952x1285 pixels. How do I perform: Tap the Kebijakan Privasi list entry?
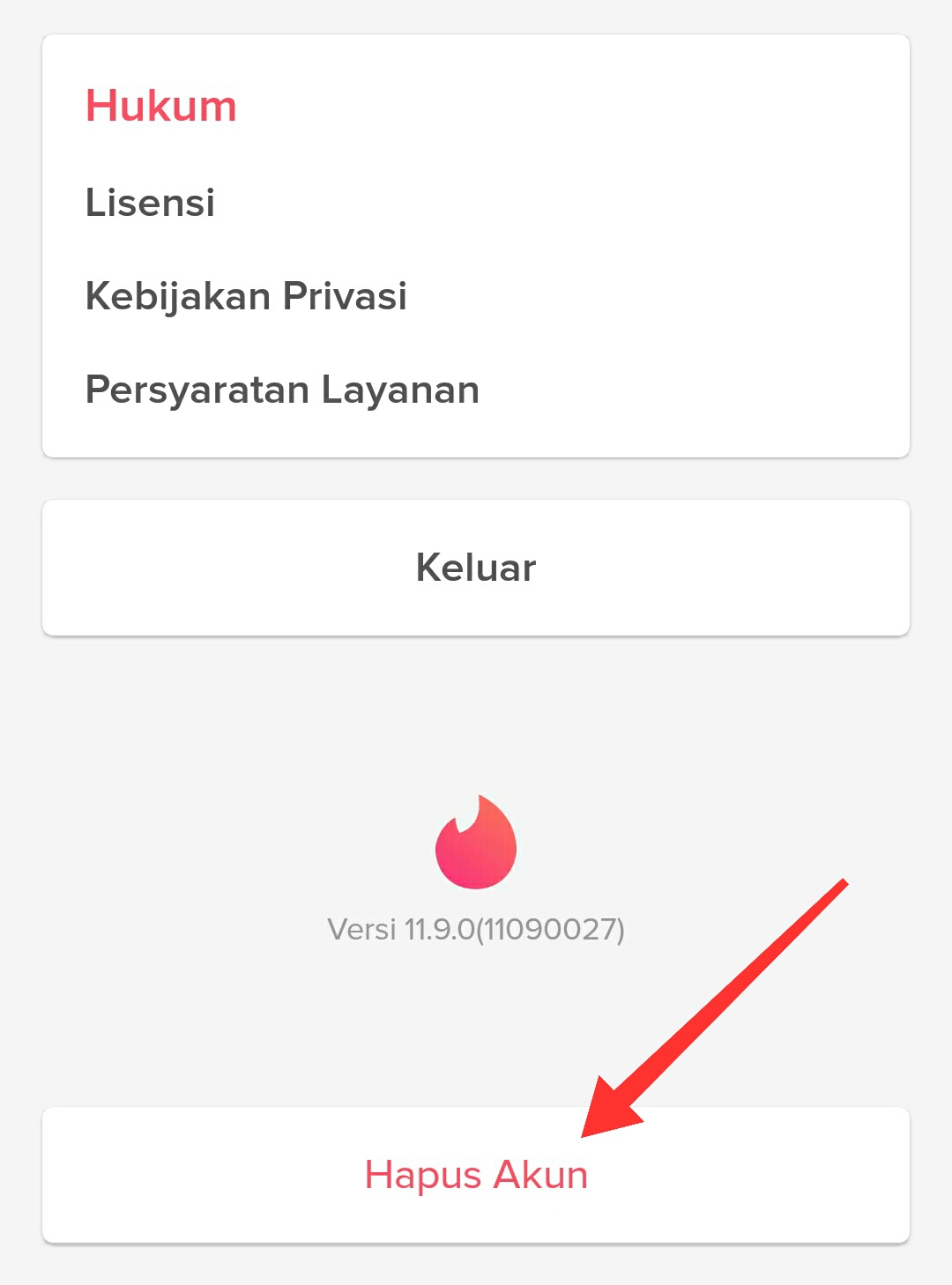[x=246, y=296]
